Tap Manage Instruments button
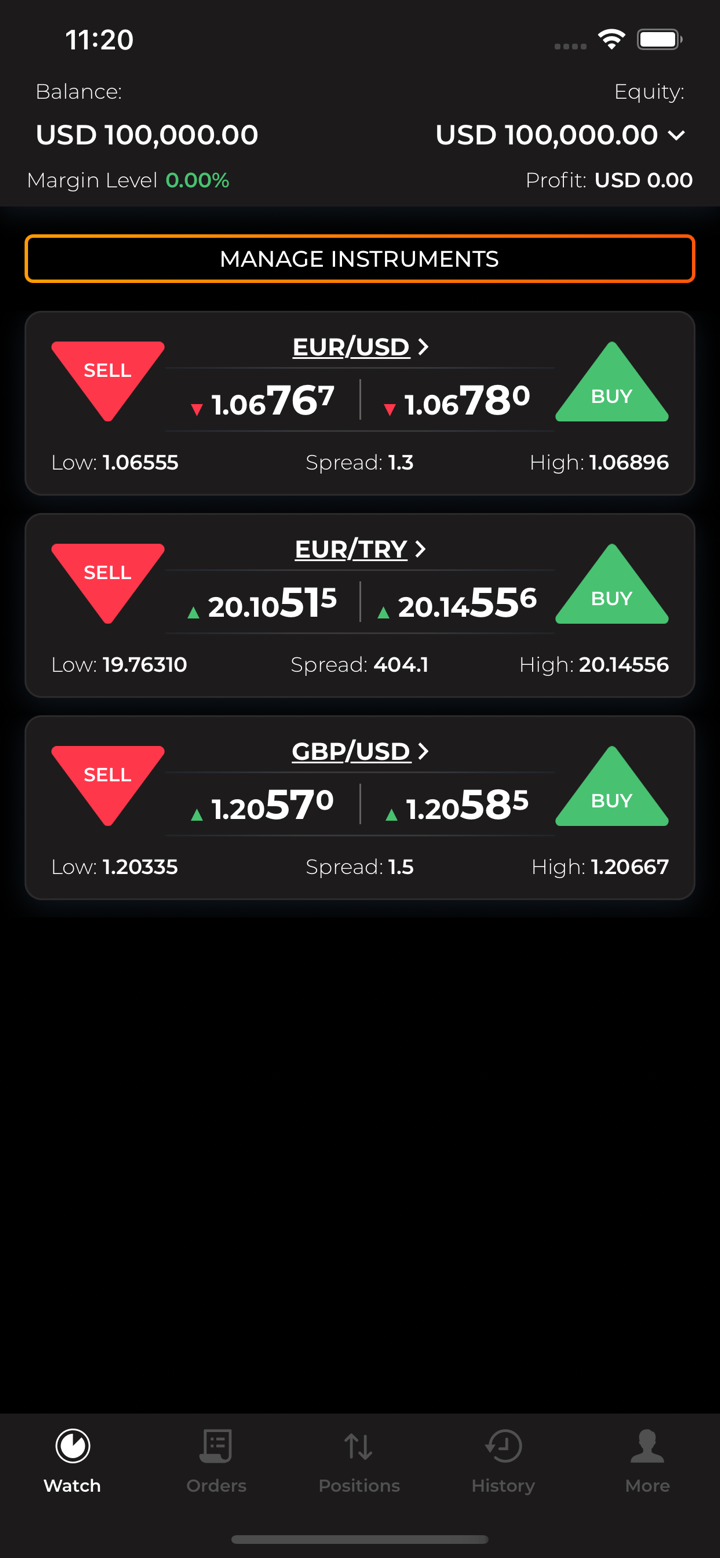The width and height of the screenshot is (720, 1558). [x=360, y=259]
